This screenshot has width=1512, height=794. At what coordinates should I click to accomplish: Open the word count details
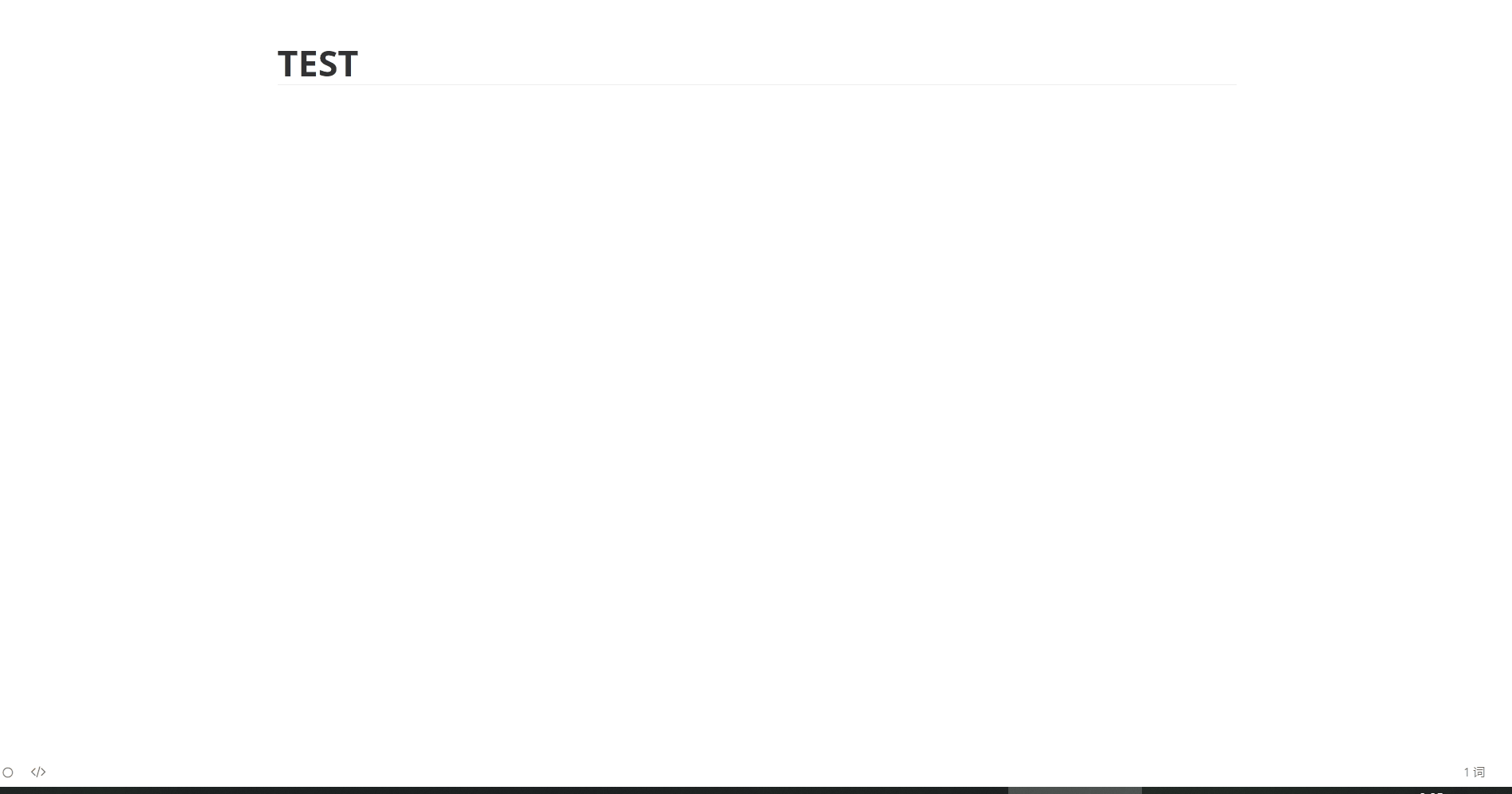click(1474, 772)
